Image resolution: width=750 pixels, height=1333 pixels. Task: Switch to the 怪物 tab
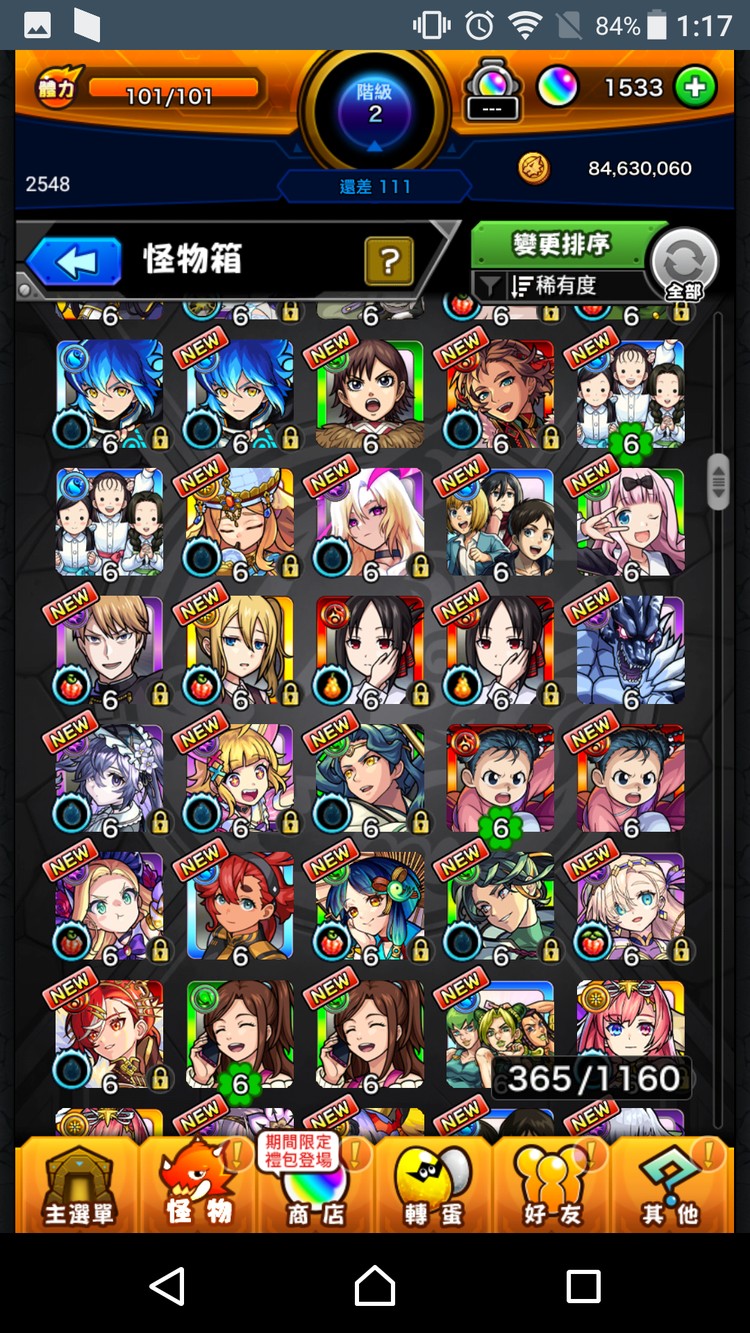pos(197,1185)
